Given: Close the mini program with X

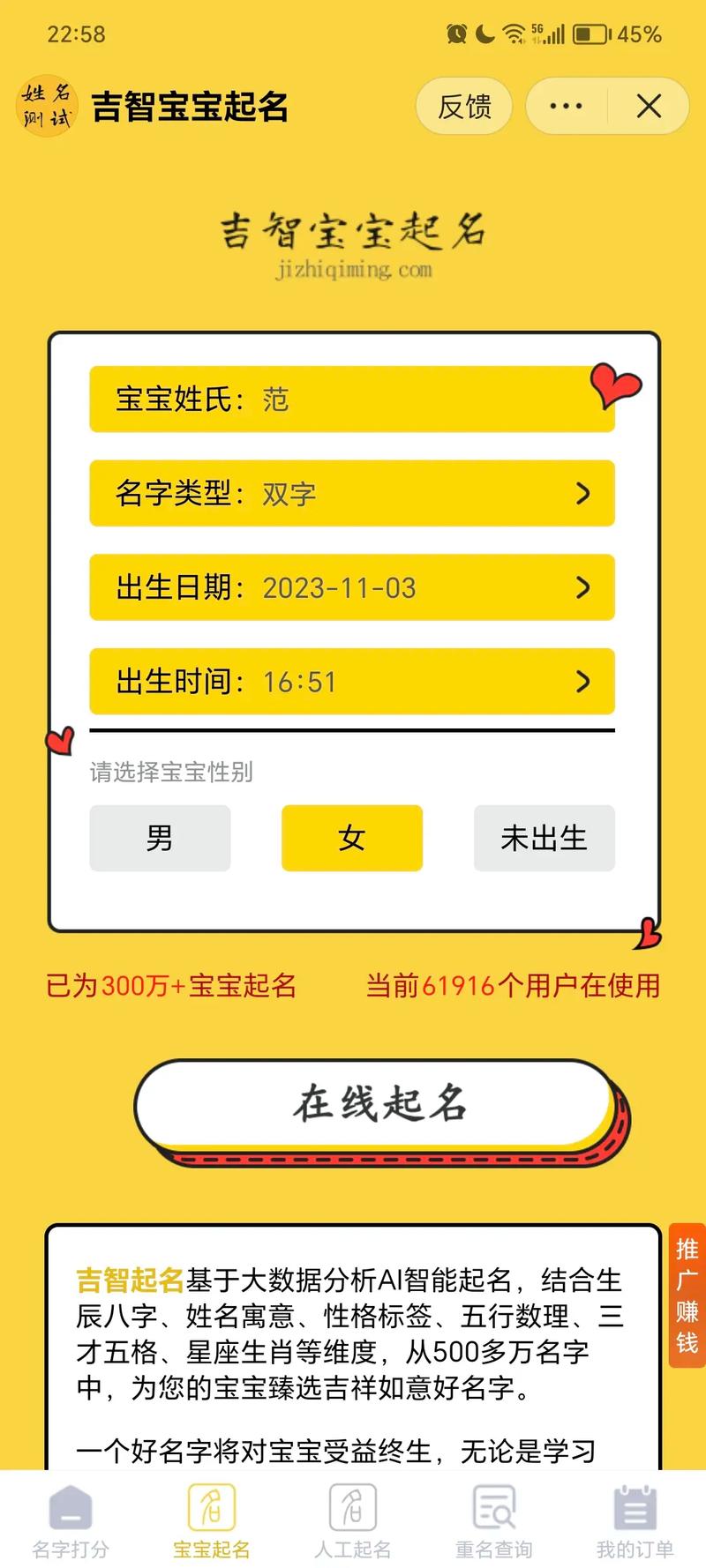Looking at the screenshot, I should [649, 107].
